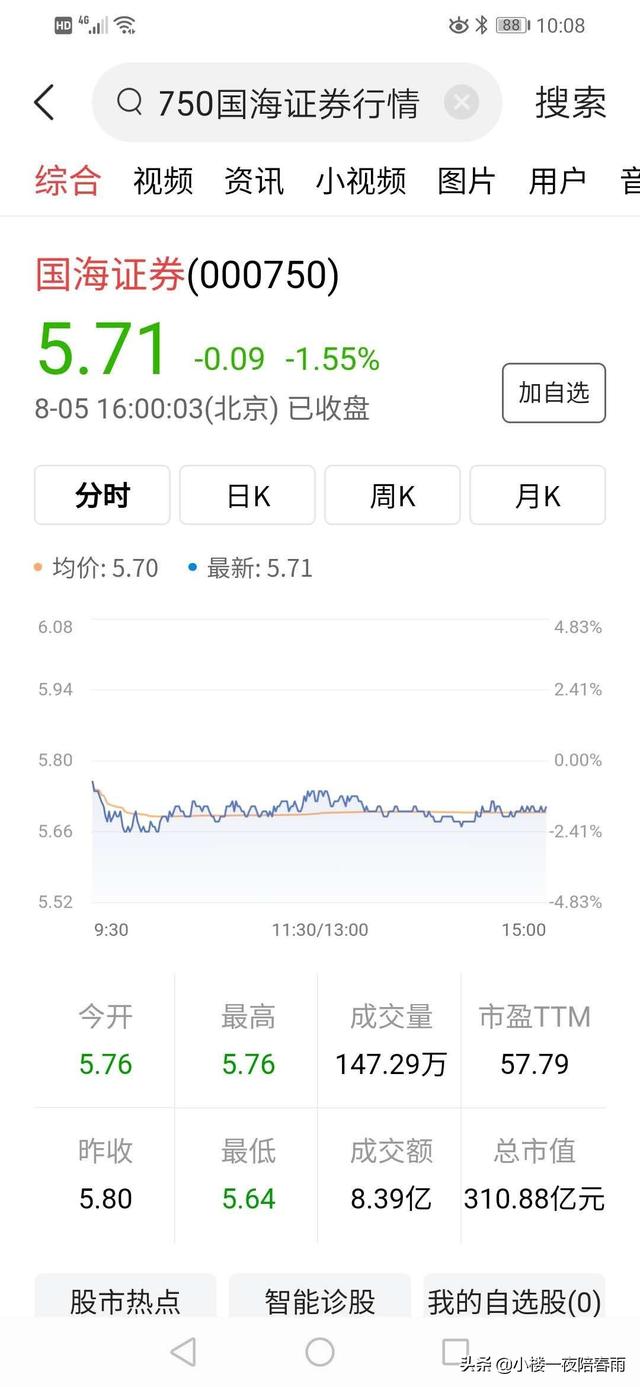Viewport: 640px width, 1387px height.
Task: Show the 周K chart
Action: [x=392, y=495]
